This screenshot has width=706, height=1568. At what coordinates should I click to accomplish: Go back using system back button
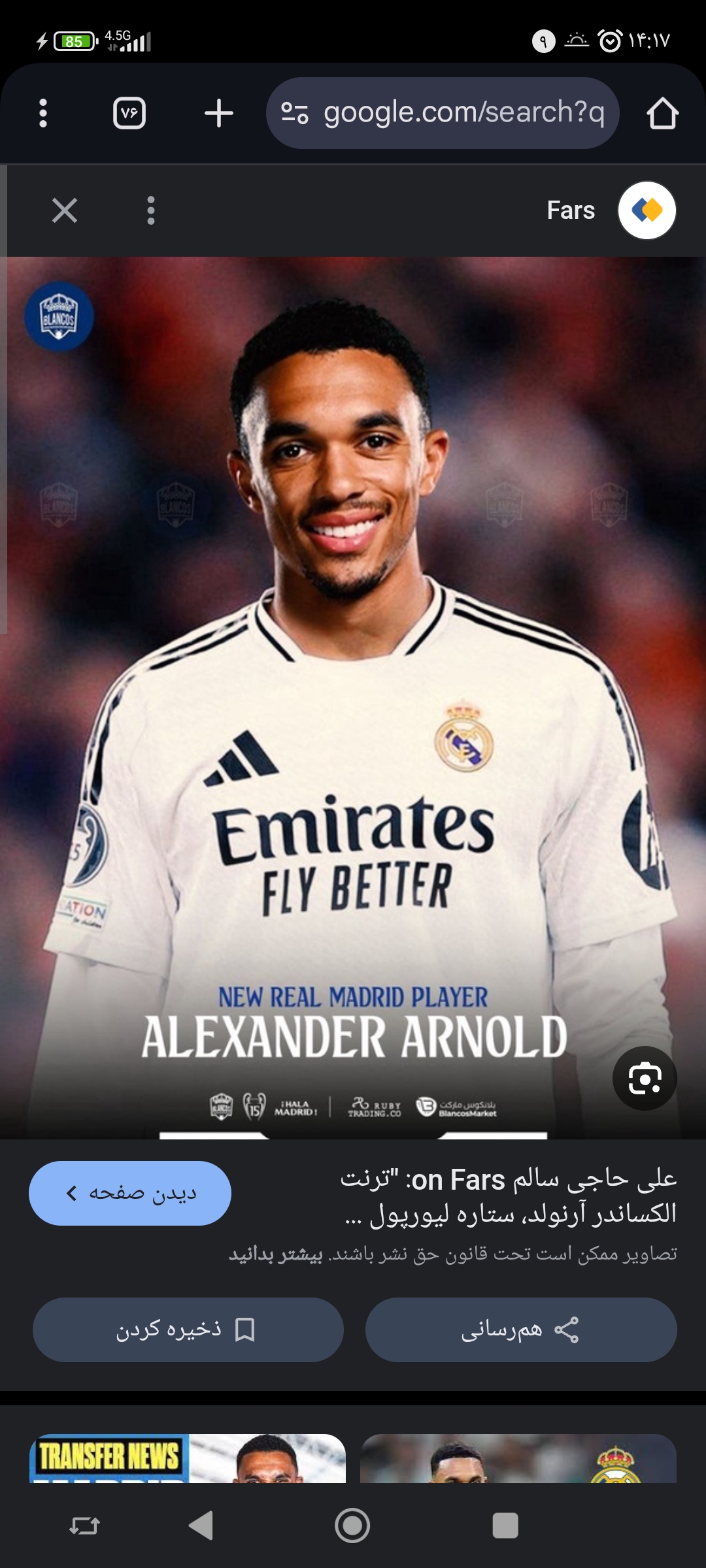pos(201,1526)
